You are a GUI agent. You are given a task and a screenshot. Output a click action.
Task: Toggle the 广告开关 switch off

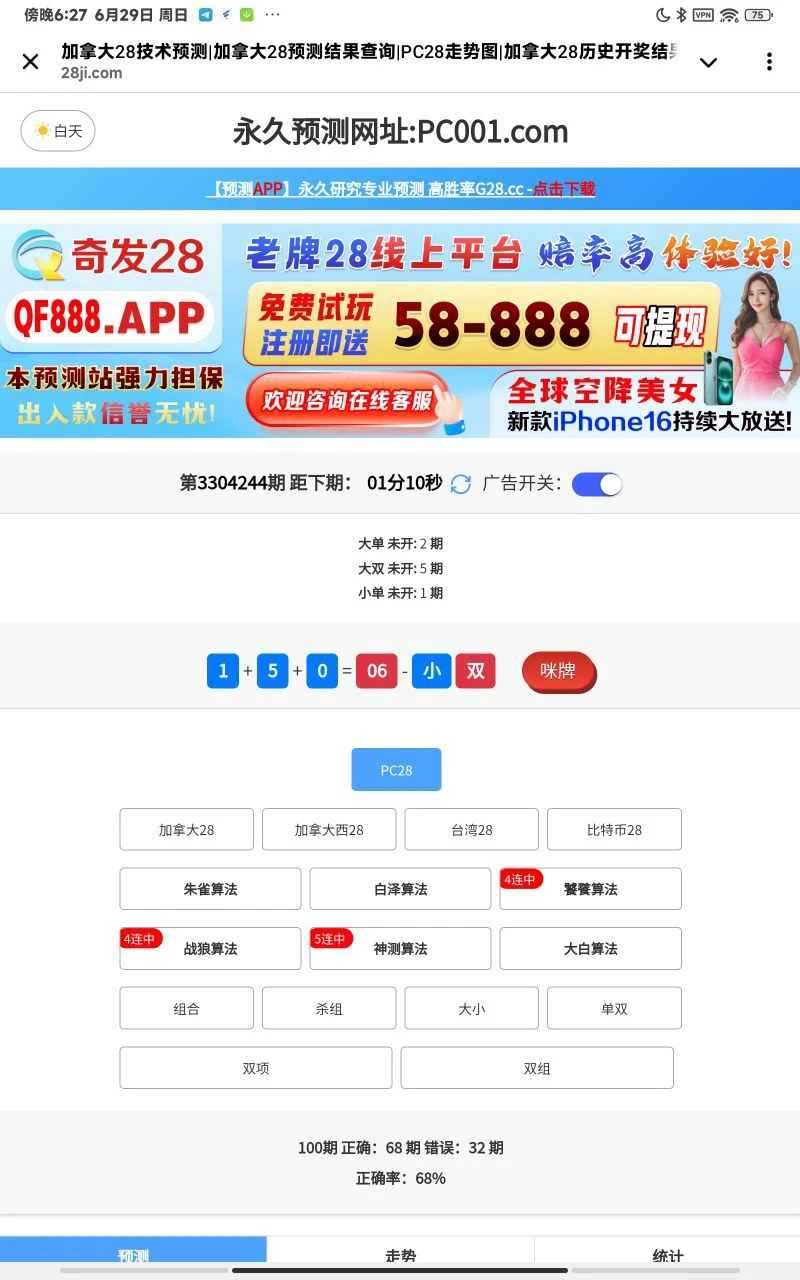[x=597, y=484]
